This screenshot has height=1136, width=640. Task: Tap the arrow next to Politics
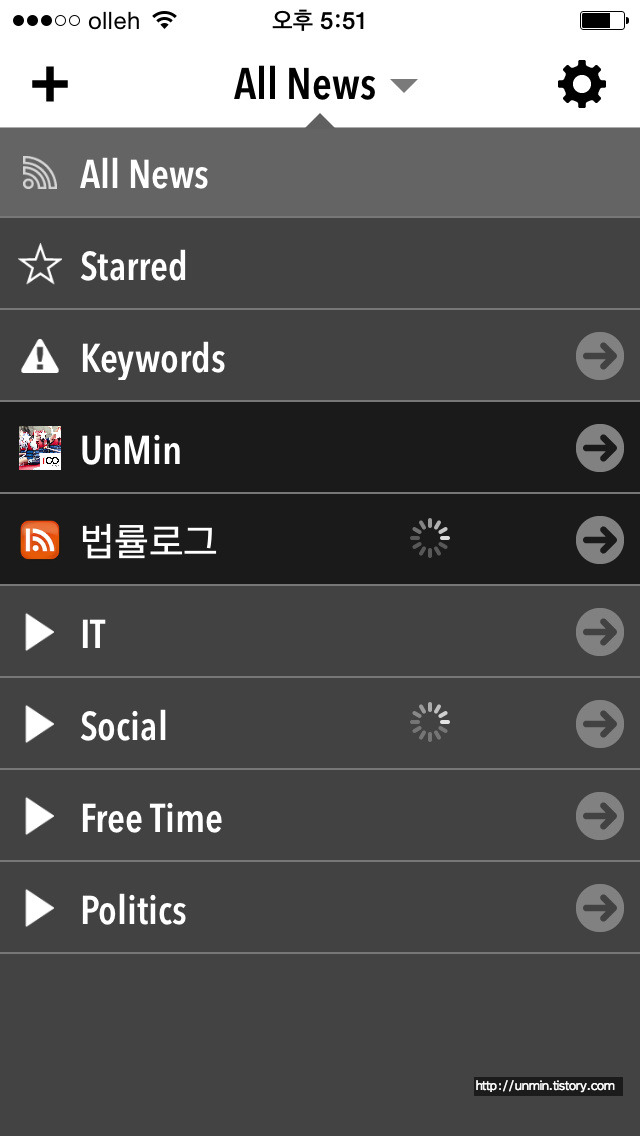600,909
